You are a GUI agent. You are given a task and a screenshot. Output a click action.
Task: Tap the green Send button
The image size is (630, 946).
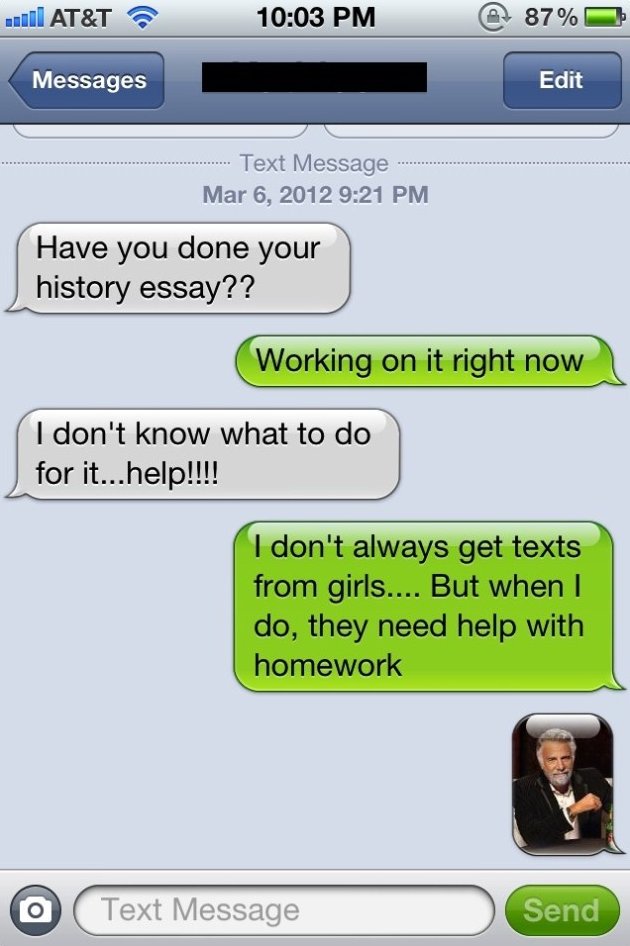click(x=561, y=910)
